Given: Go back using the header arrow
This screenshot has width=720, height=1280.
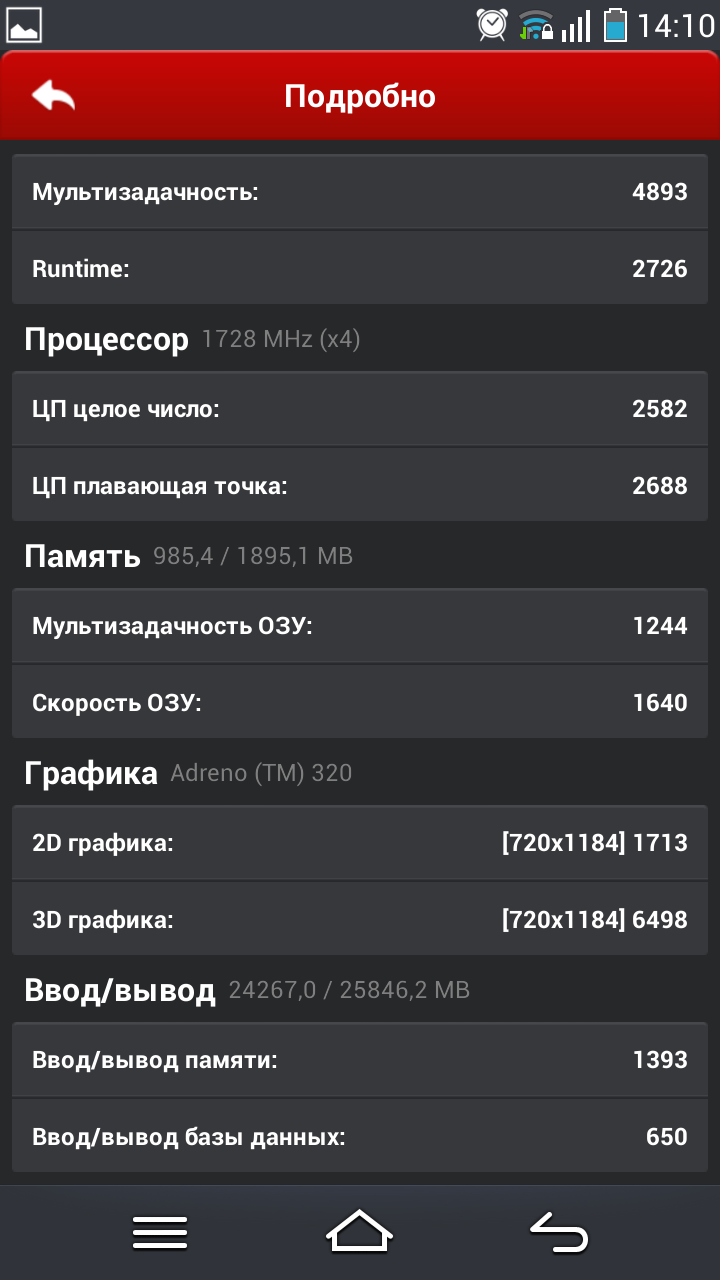Looking at the screenshot, I should (x=54, y=96).
